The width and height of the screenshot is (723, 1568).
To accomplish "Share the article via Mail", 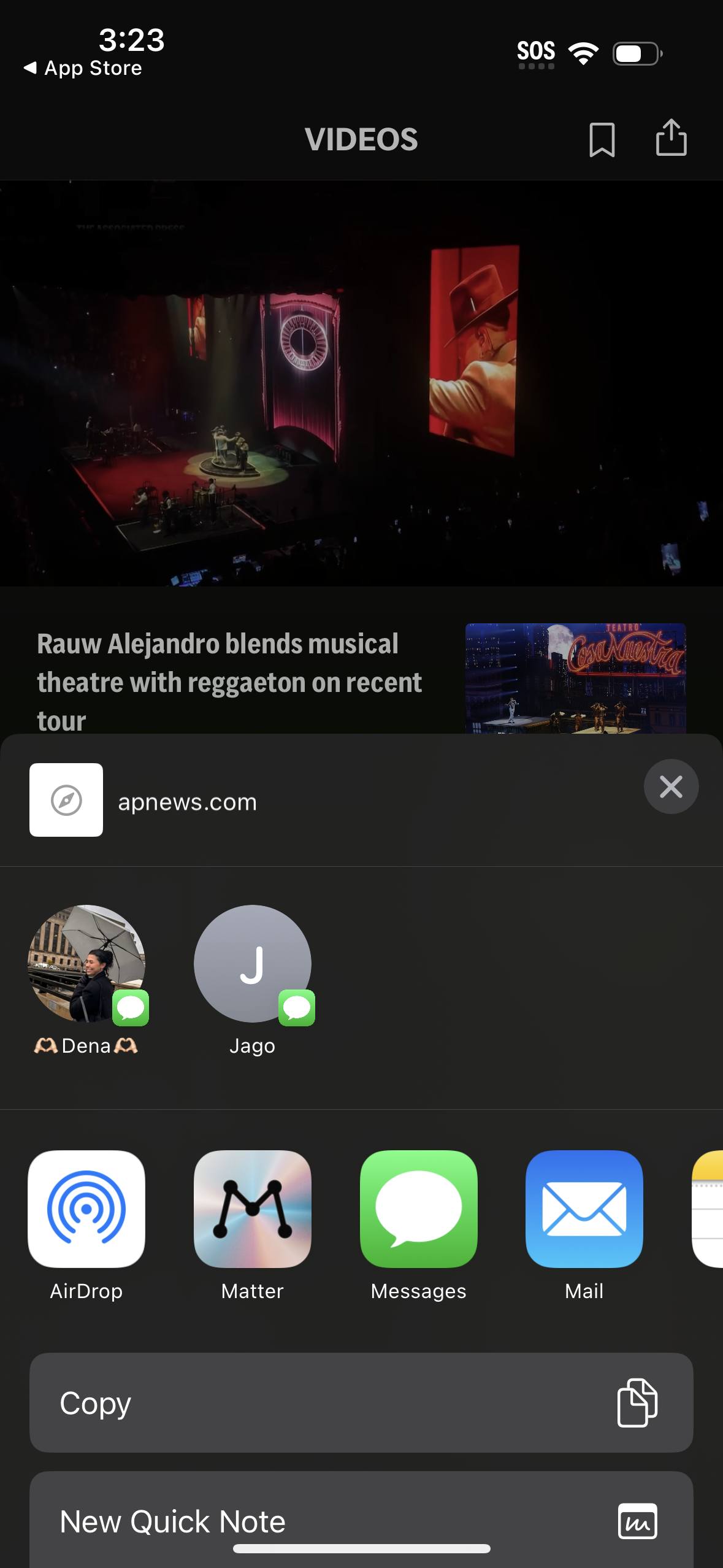I will pos(584,1209).
